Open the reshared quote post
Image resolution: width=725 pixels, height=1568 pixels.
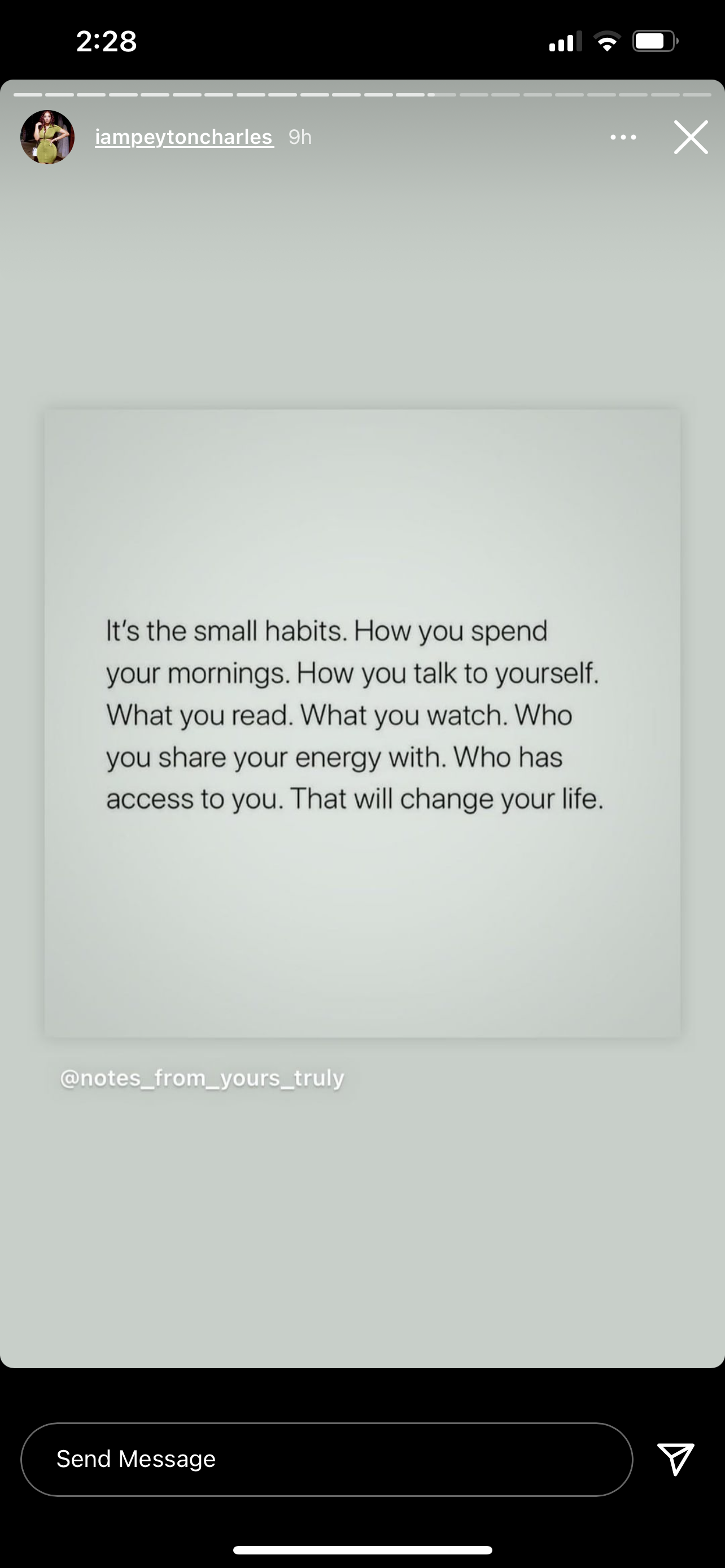(362, 722)
